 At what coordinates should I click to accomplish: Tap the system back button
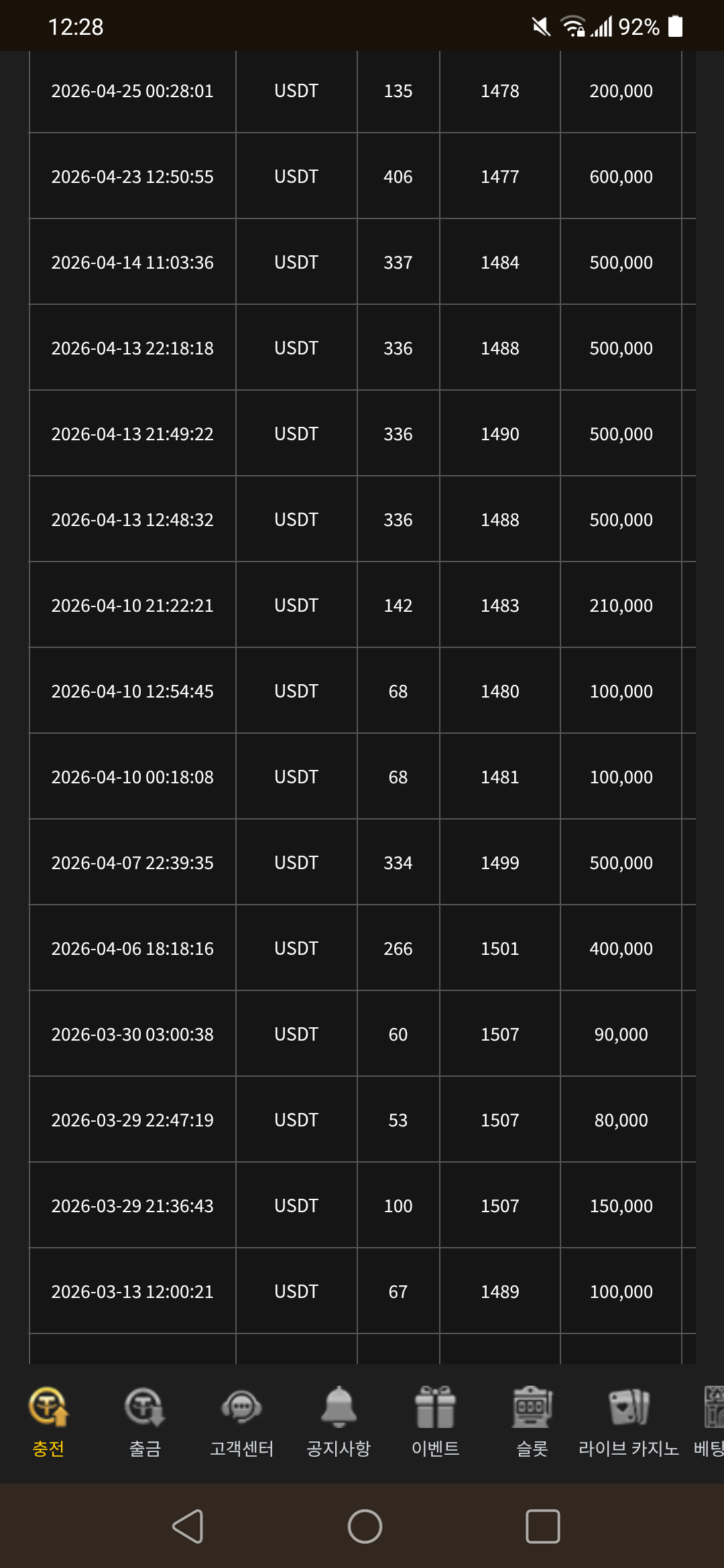[x=188, y=1526]
